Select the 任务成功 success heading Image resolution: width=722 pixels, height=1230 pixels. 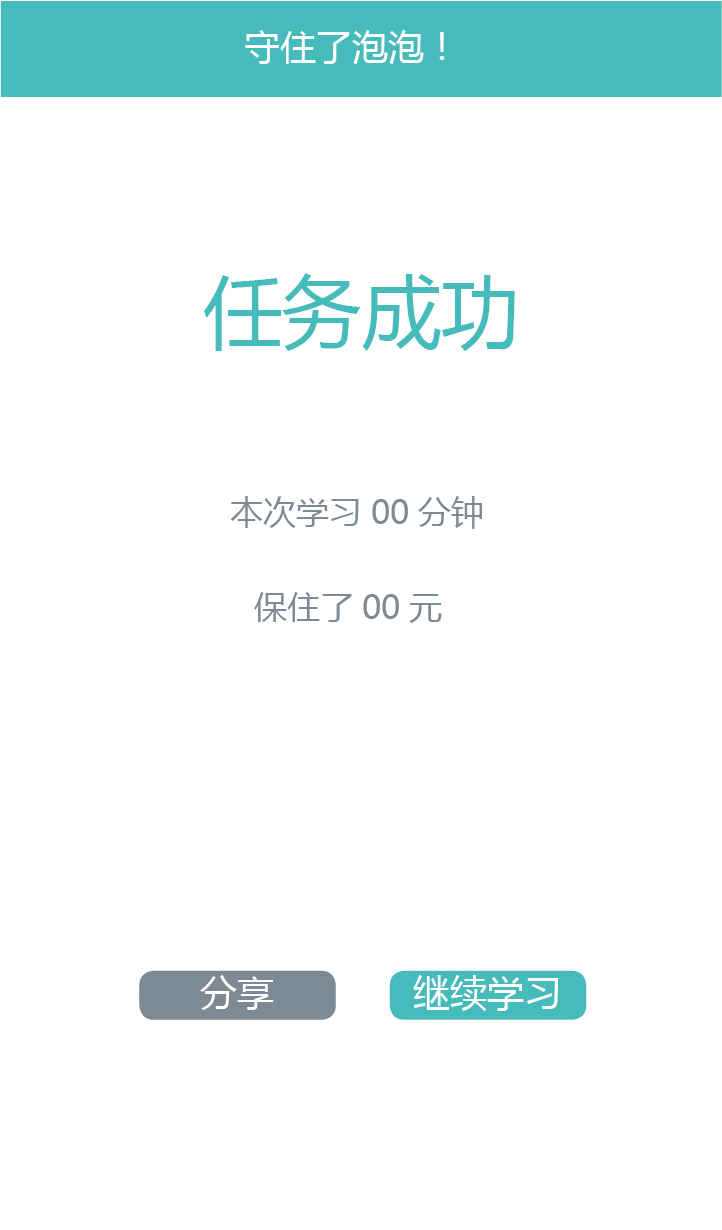(x=360, y=310)
